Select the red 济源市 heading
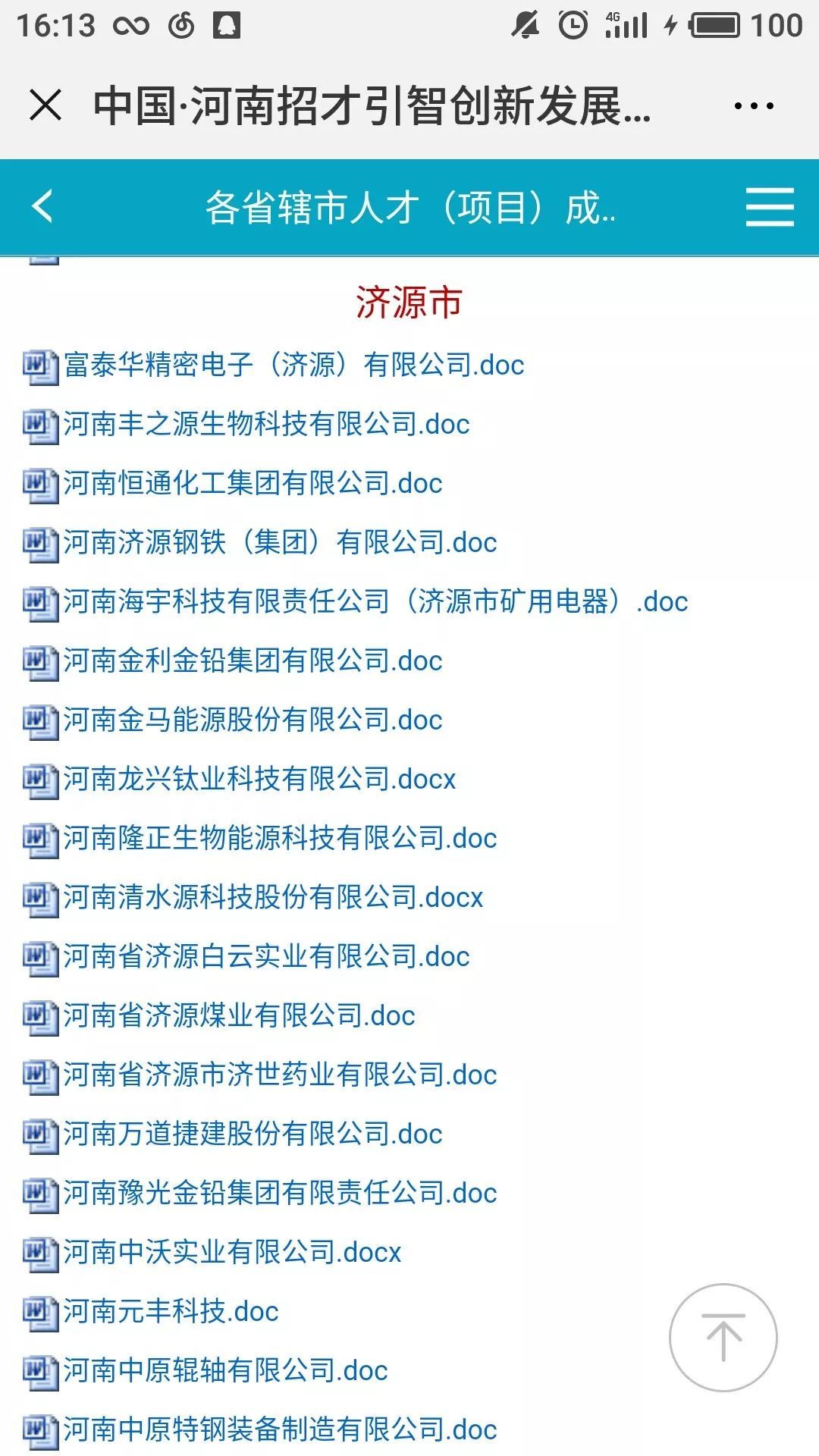Viewport: 819px width, 1456px height. click(409, 302)
